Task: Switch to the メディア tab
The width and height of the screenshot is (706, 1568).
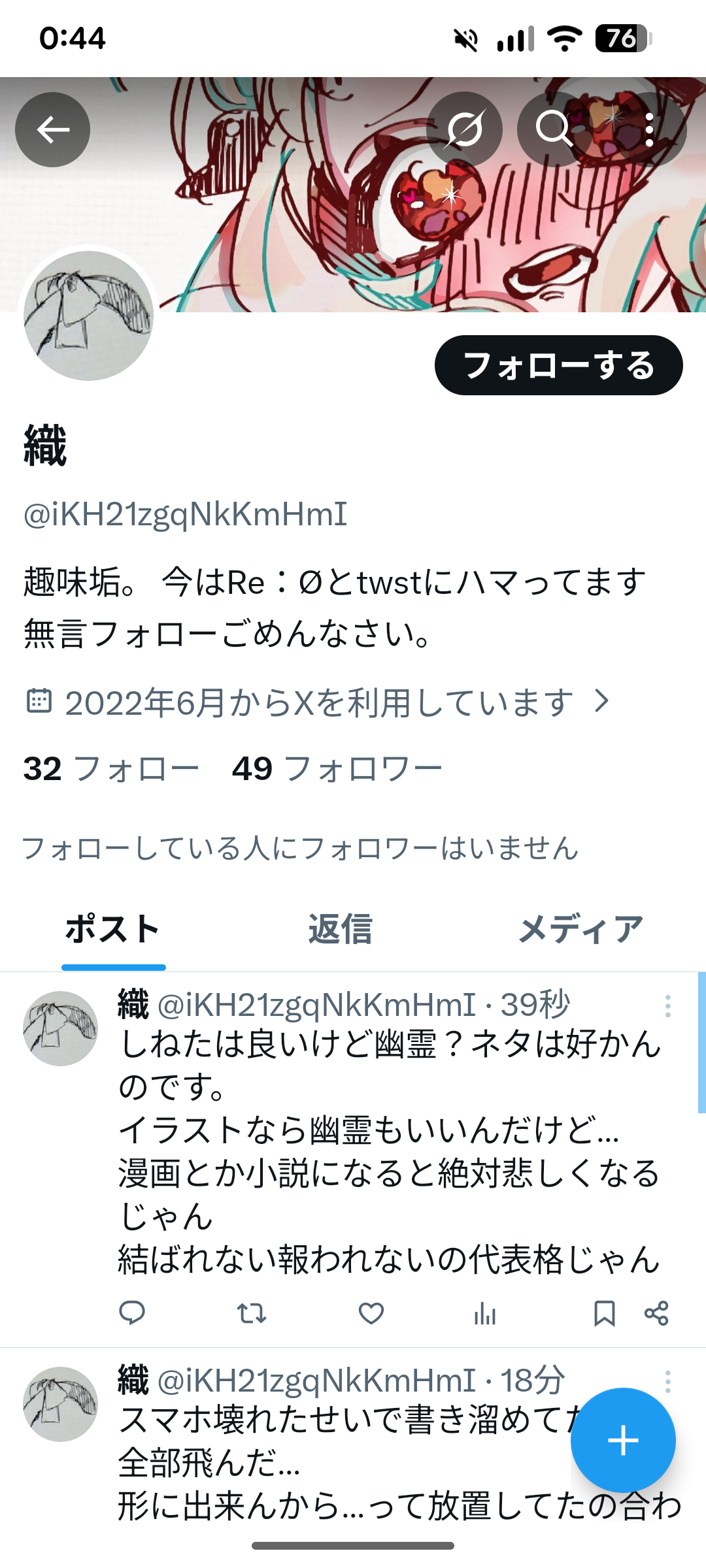Action: pyautogui.click(x=580, y=929)
